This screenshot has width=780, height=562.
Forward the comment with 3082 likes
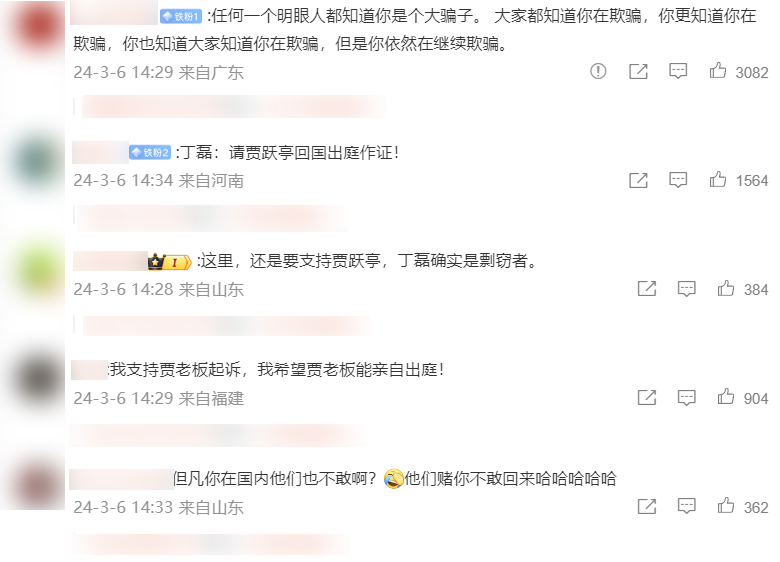coord(638,71)
